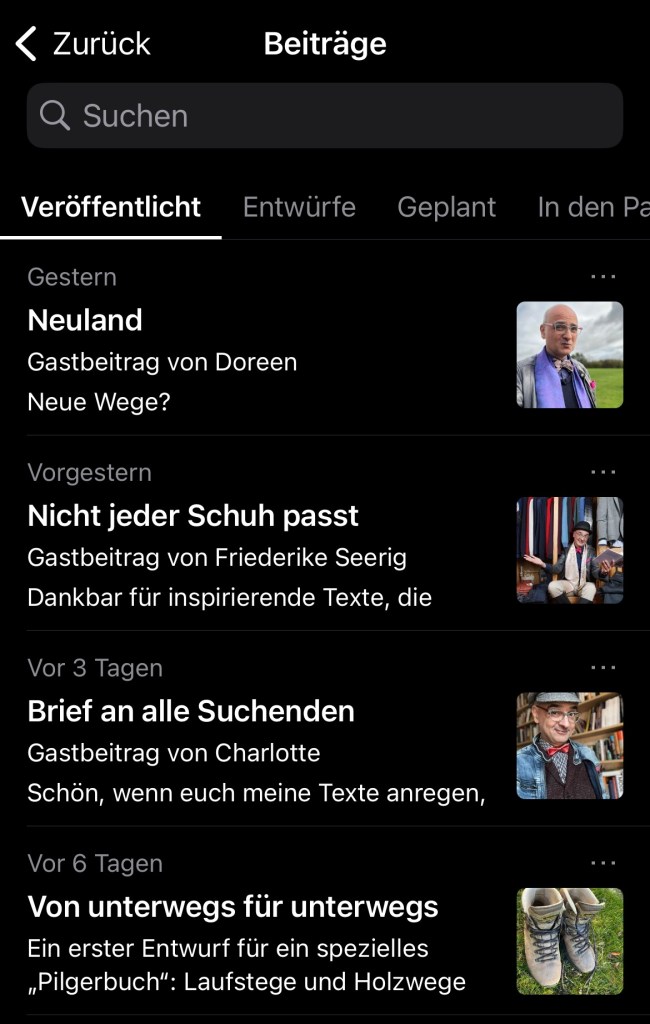Select the Veröffentlicht tab
The height and width of the screenshot is (1024, 650).
(111, 207)
